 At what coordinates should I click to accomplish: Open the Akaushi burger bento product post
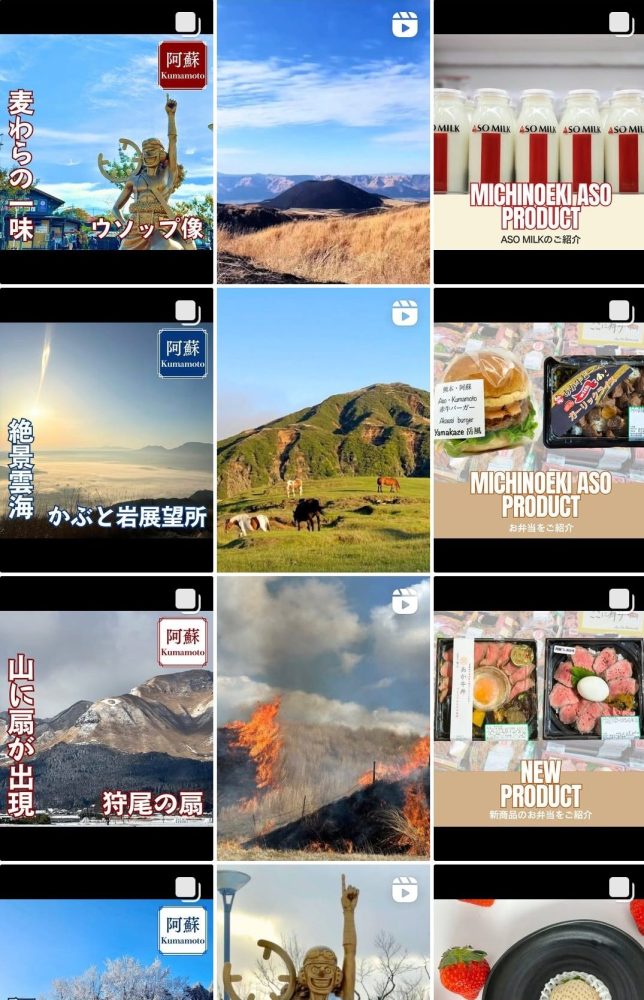click(539, 430)
